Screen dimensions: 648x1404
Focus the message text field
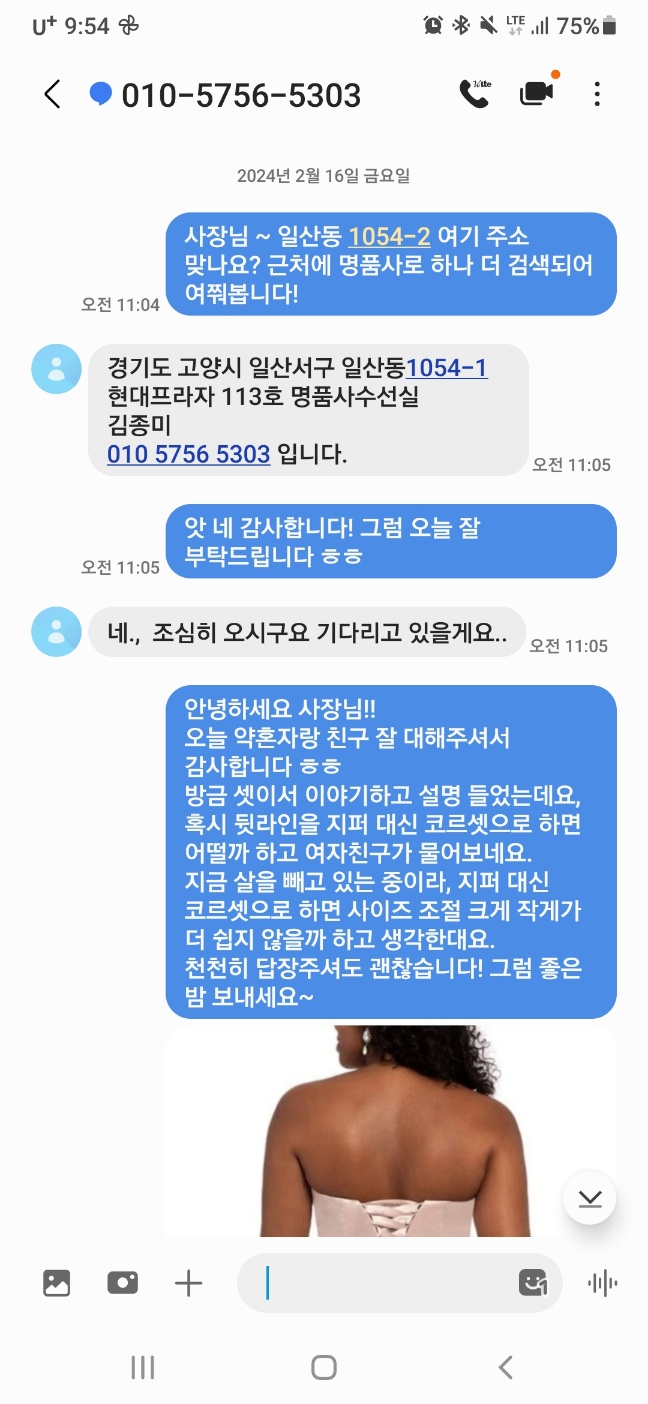pos(385,1283)
